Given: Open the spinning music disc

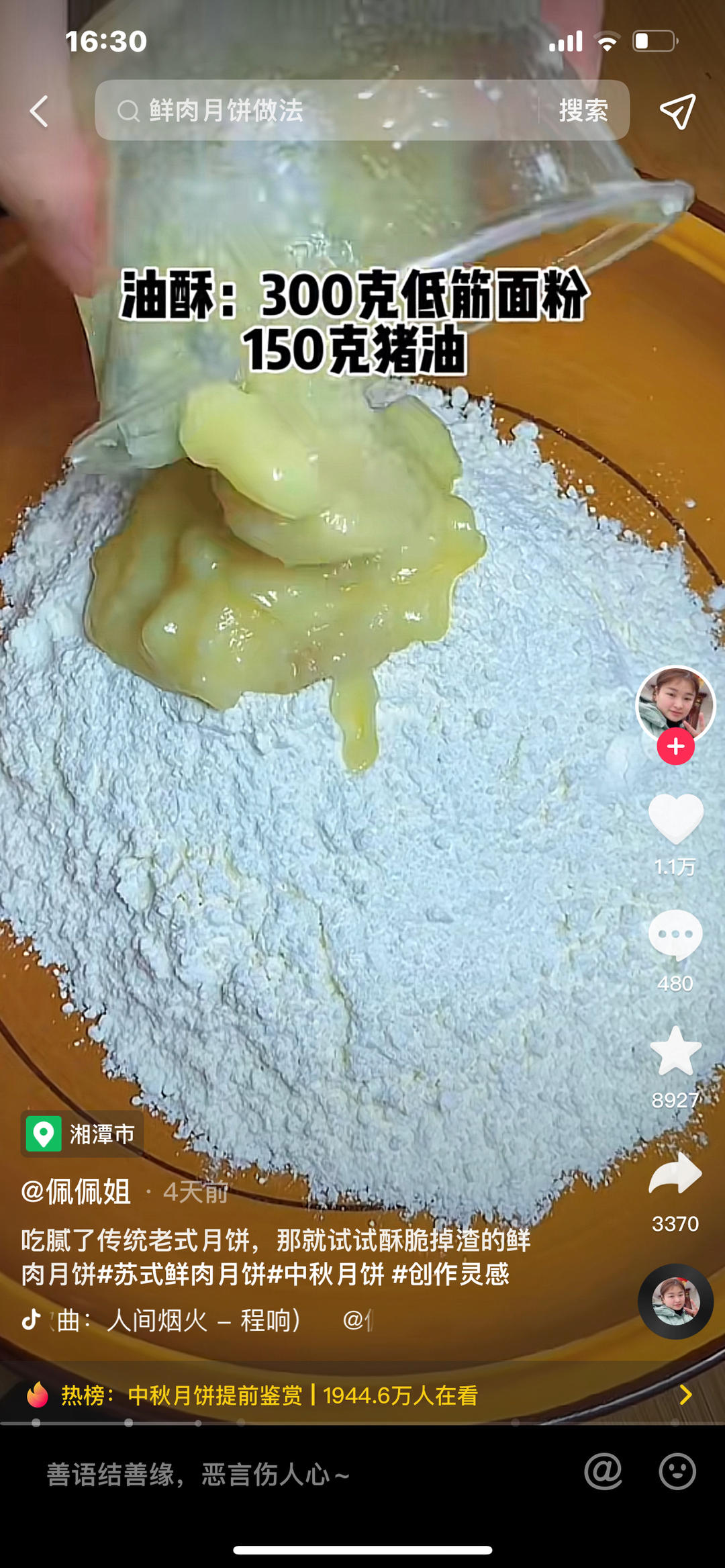Looking at the screenshot, I should pyautogui.click(x=675, y=1301).
